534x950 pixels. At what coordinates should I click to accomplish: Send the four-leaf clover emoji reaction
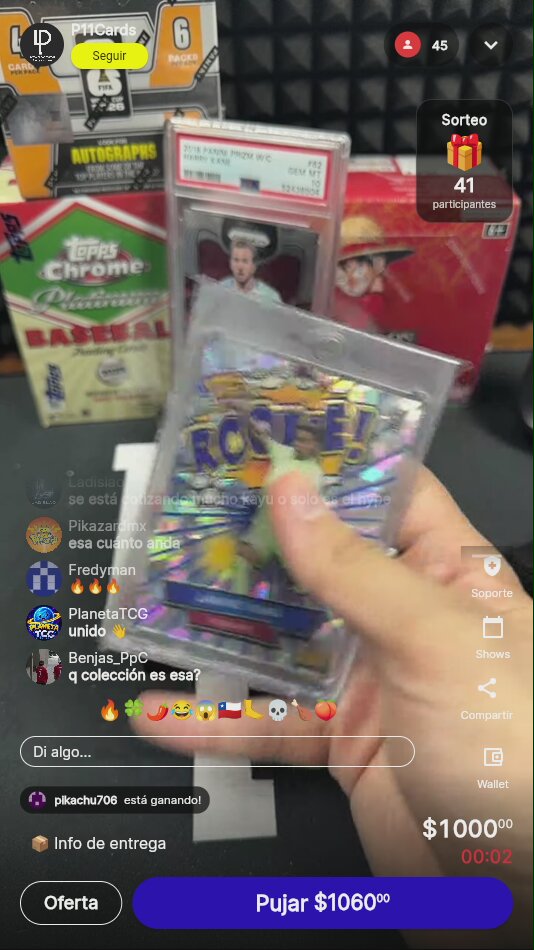tap(133, 709)
